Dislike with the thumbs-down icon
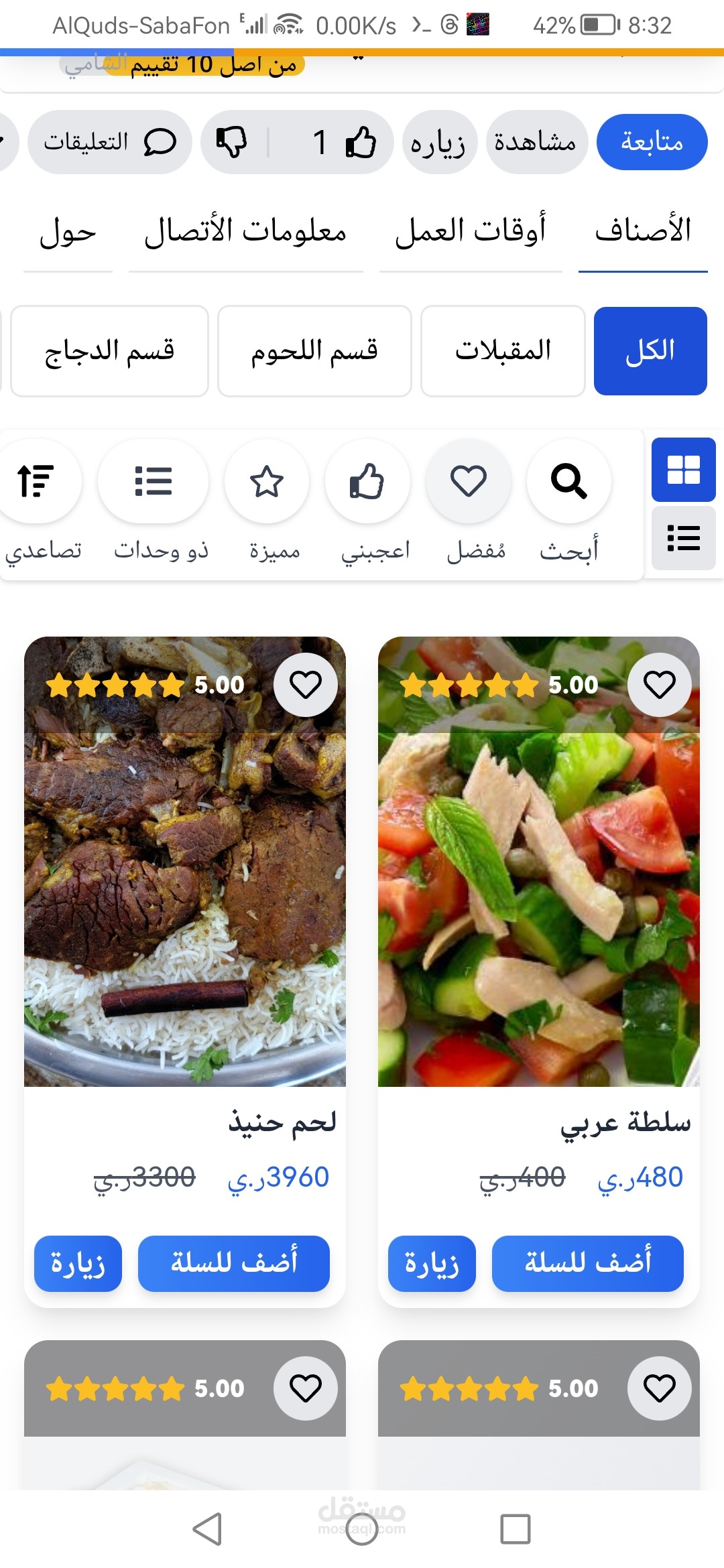 (232, 142)
